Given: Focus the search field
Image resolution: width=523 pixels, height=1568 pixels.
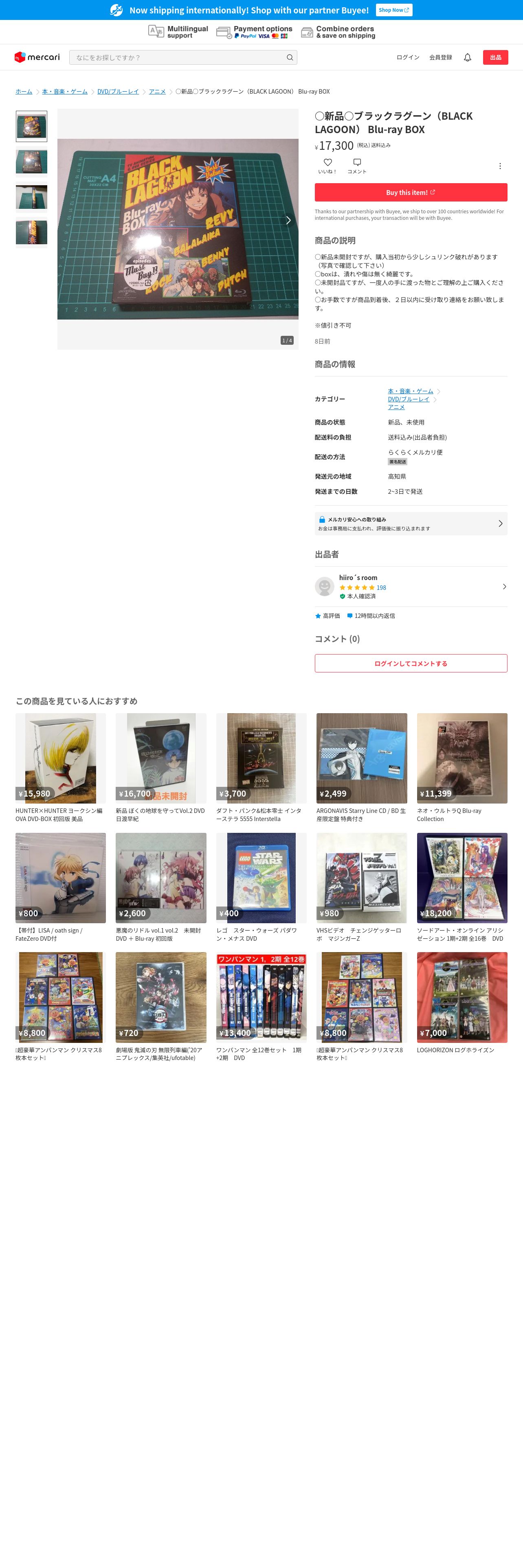Looking at the screenshot, I should [x=183, y=57].
